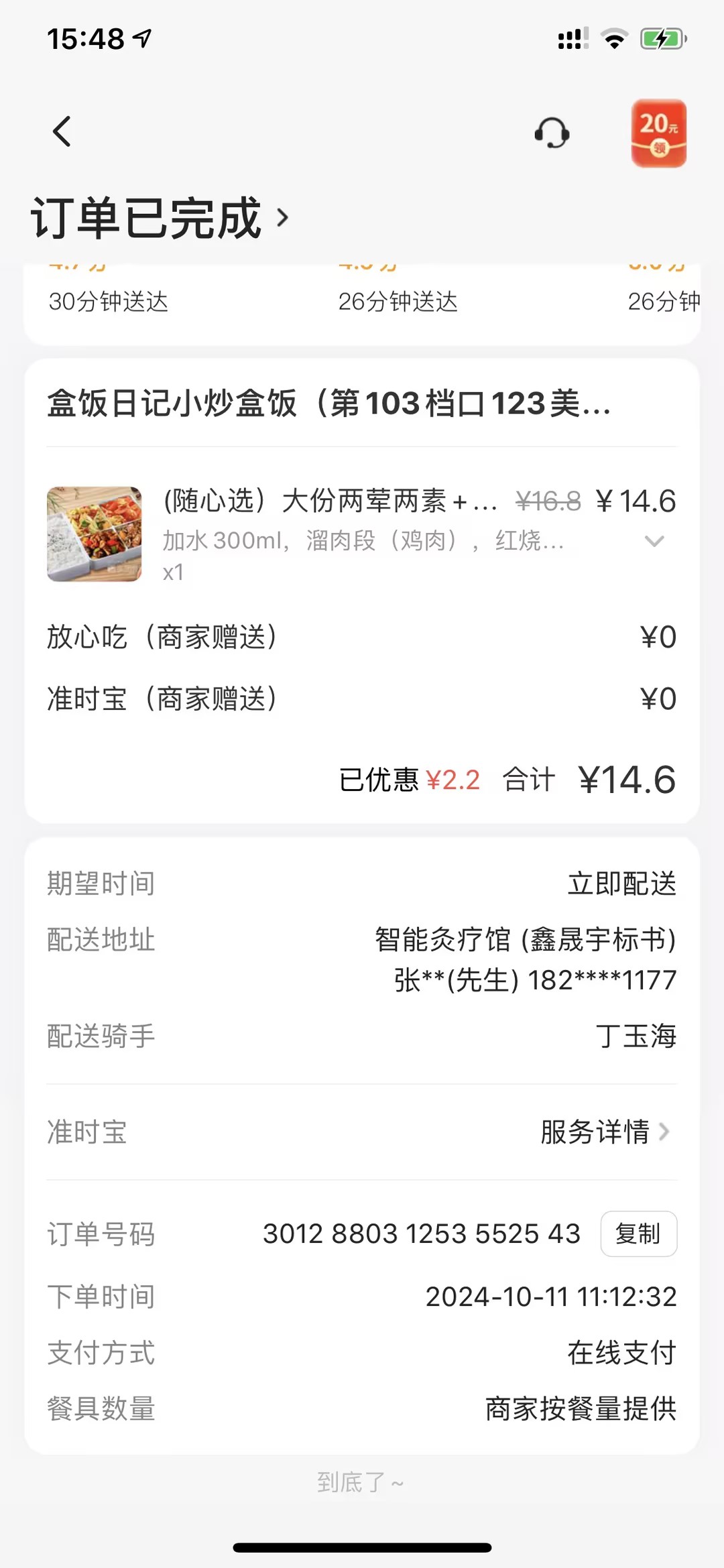
Task: Expand the ordered dish details chevron
Action: point(654,541)
